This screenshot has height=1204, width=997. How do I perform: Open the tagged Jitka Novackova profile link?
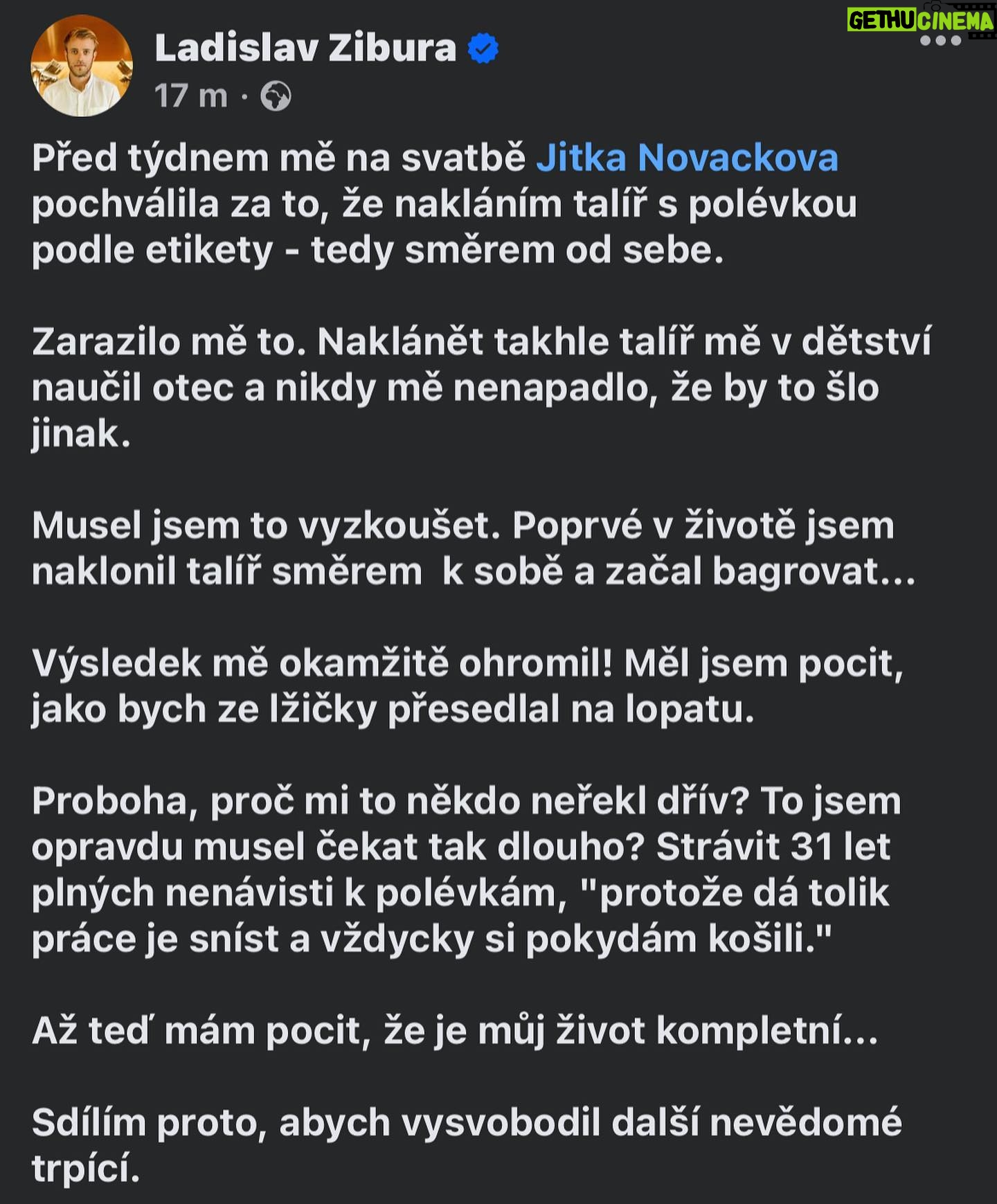687,158
